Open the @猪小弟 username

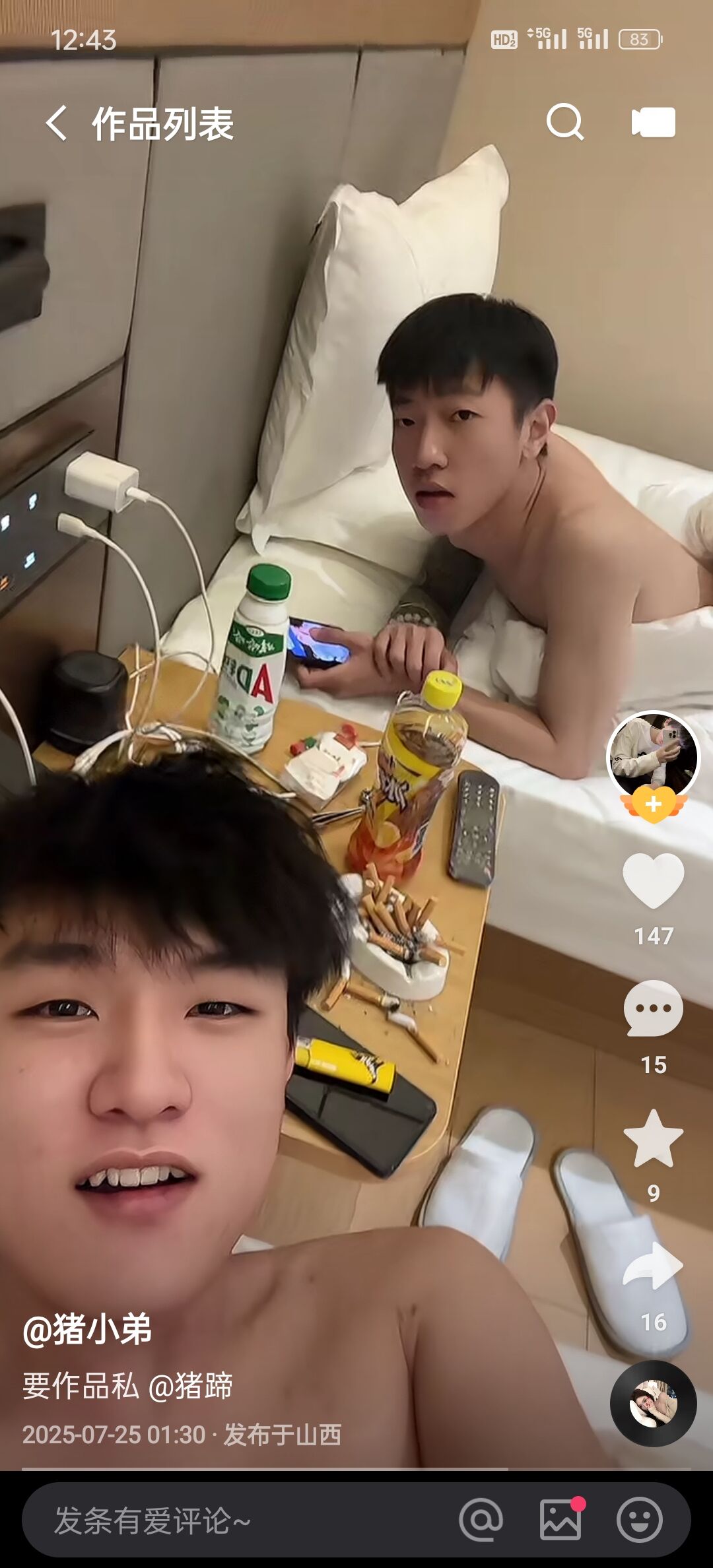pos(87,1329)
